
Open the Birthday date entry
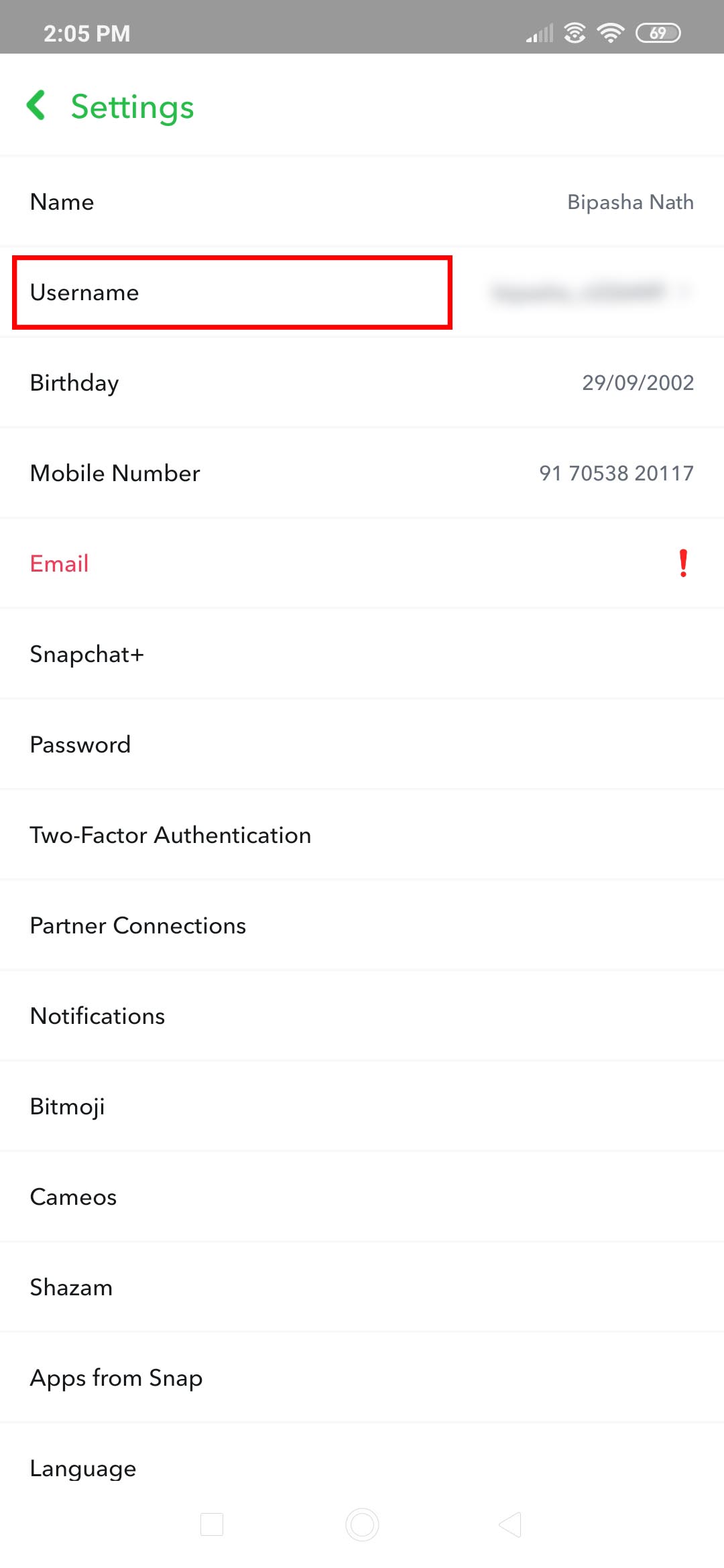(362, 383)
